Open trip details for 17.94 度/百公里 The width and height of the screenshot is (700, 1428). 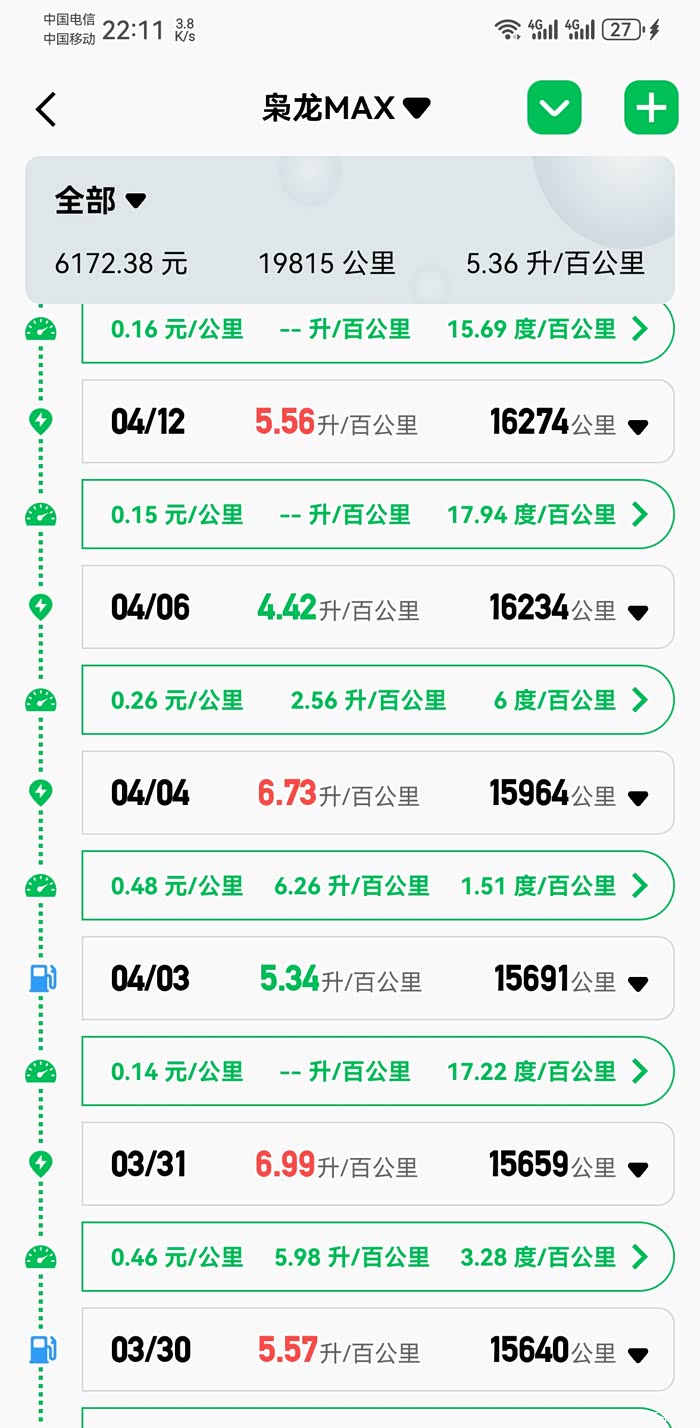click(x=641, y=515)
